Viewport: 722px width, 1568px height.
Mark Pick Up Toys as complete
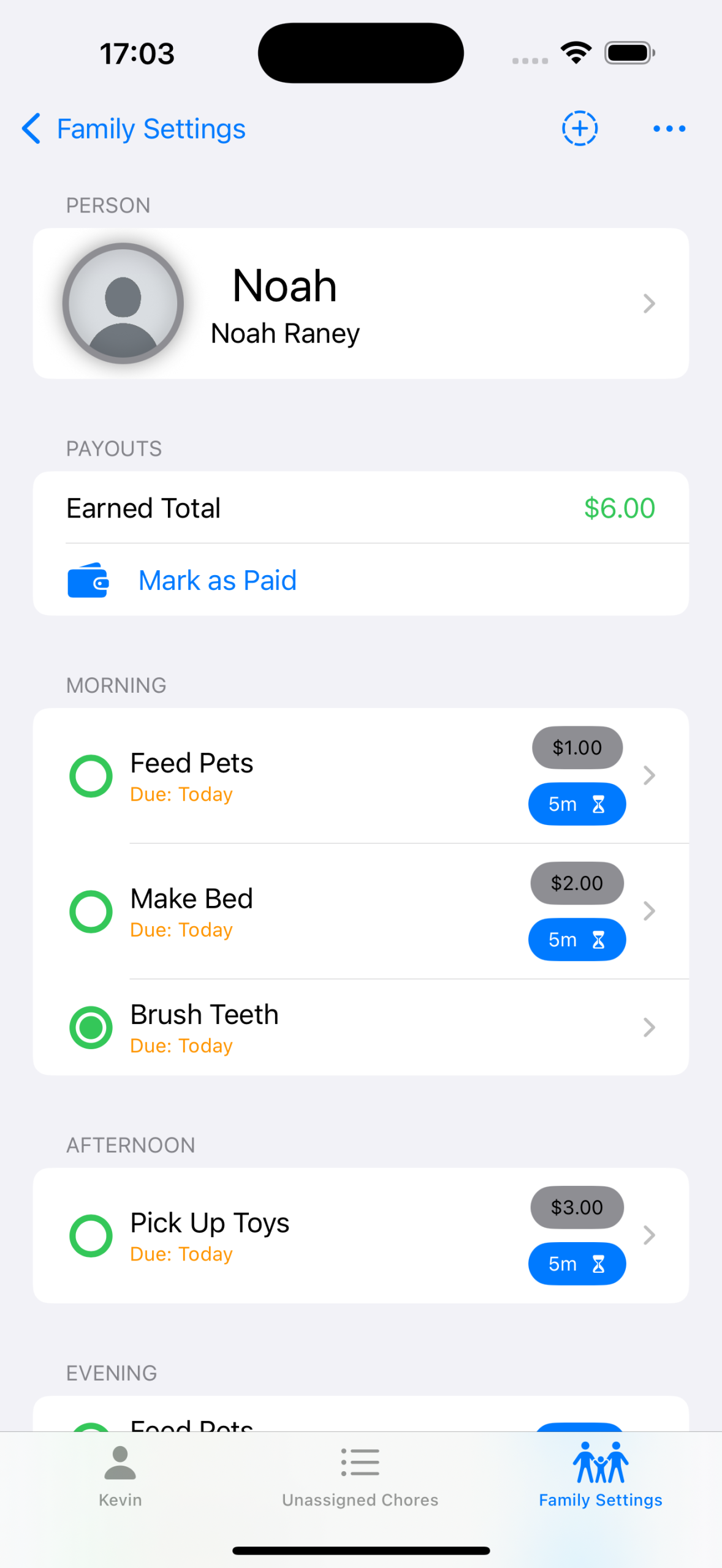coord(91,1235)
